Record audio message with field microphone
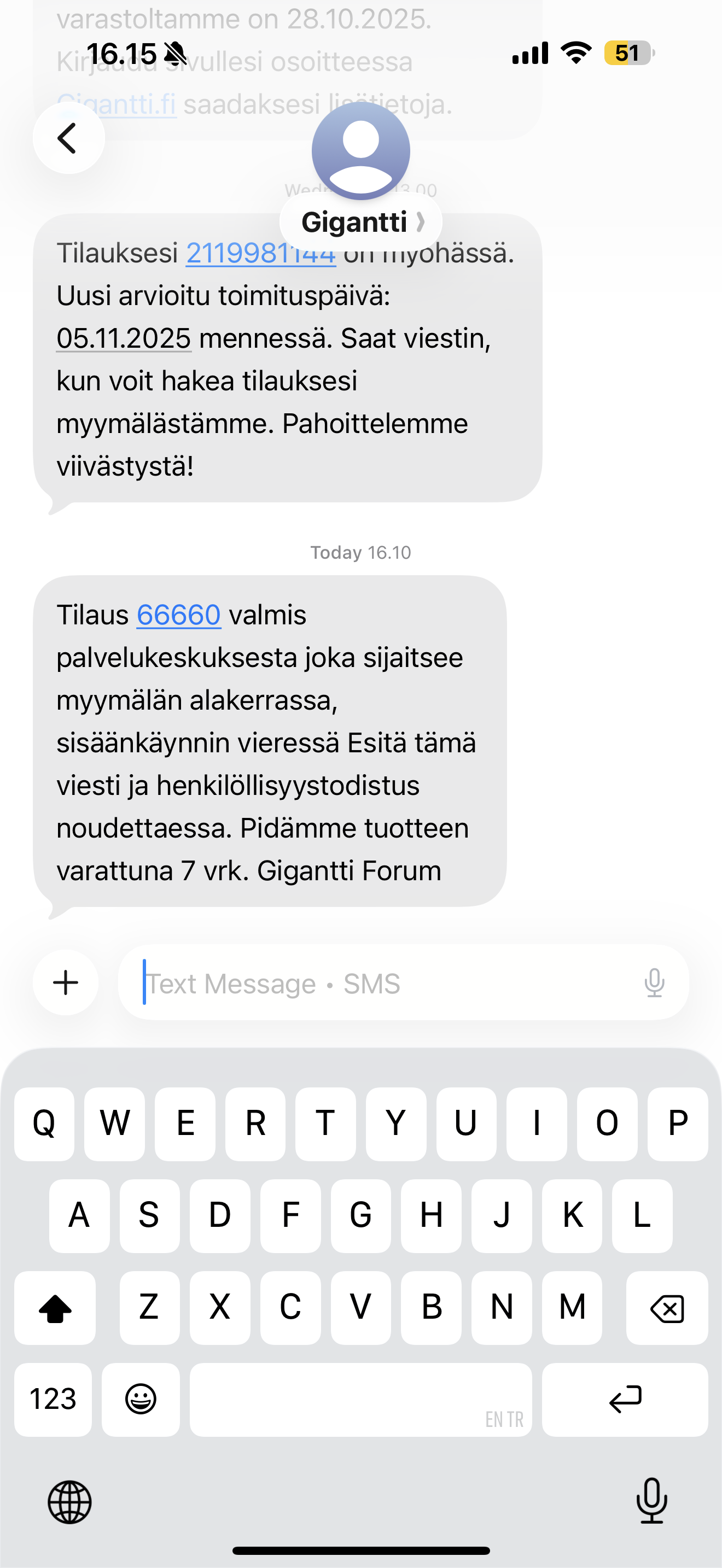722x1568 pixels. (x=654, y=982)
